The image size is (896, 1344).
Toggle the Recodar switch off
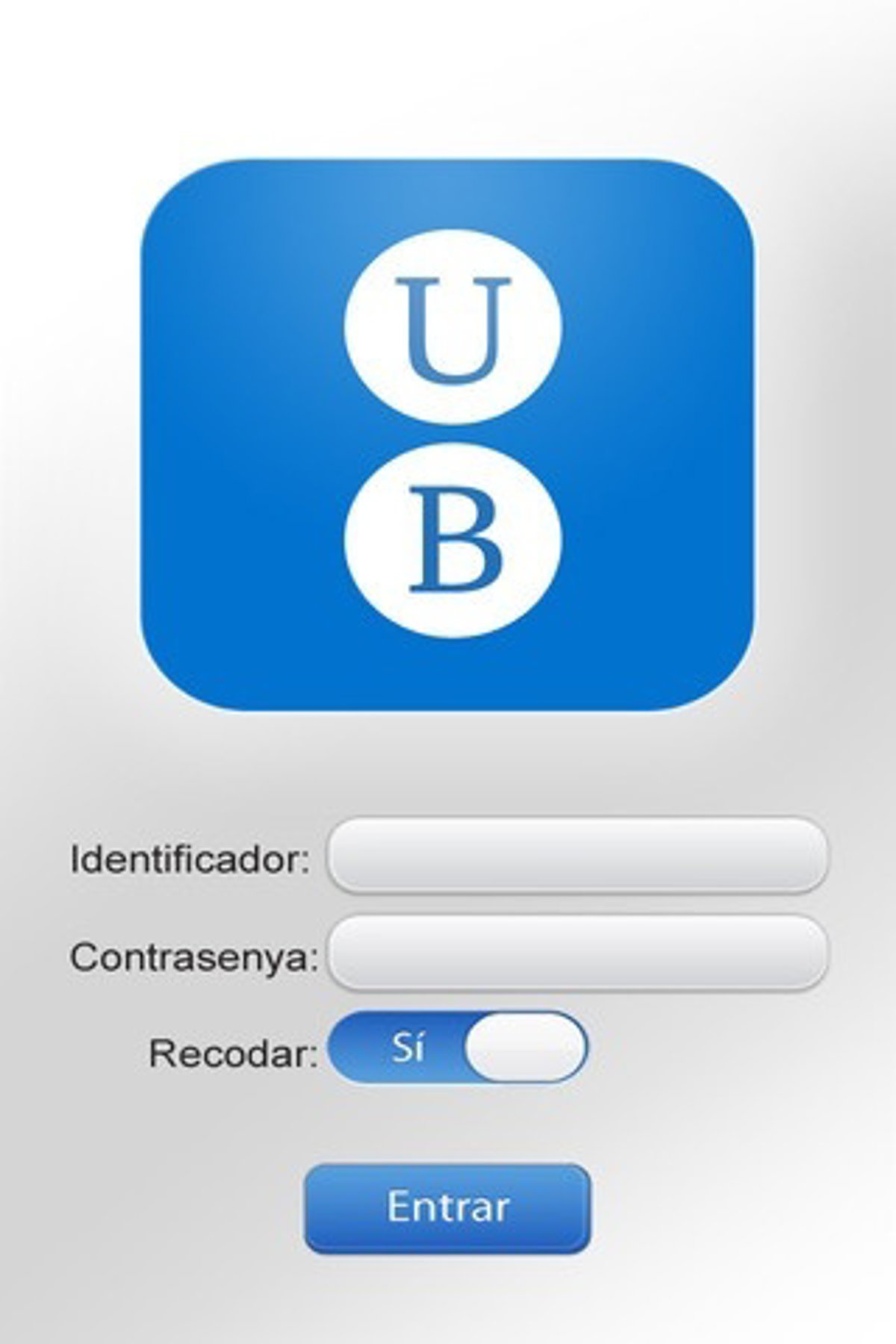point(458,1048)
